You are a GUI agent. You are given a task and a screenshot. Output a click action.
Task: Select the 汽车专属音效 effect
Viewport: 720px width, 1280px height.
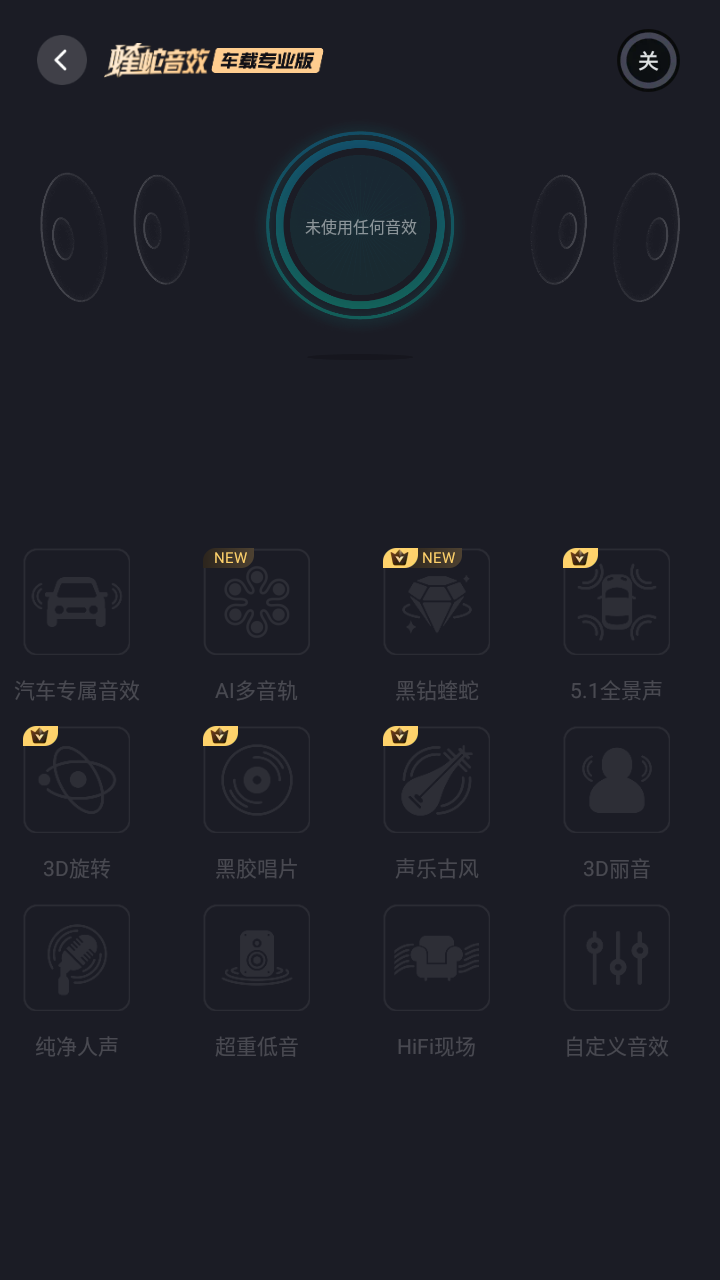click(x=77, y=602)
